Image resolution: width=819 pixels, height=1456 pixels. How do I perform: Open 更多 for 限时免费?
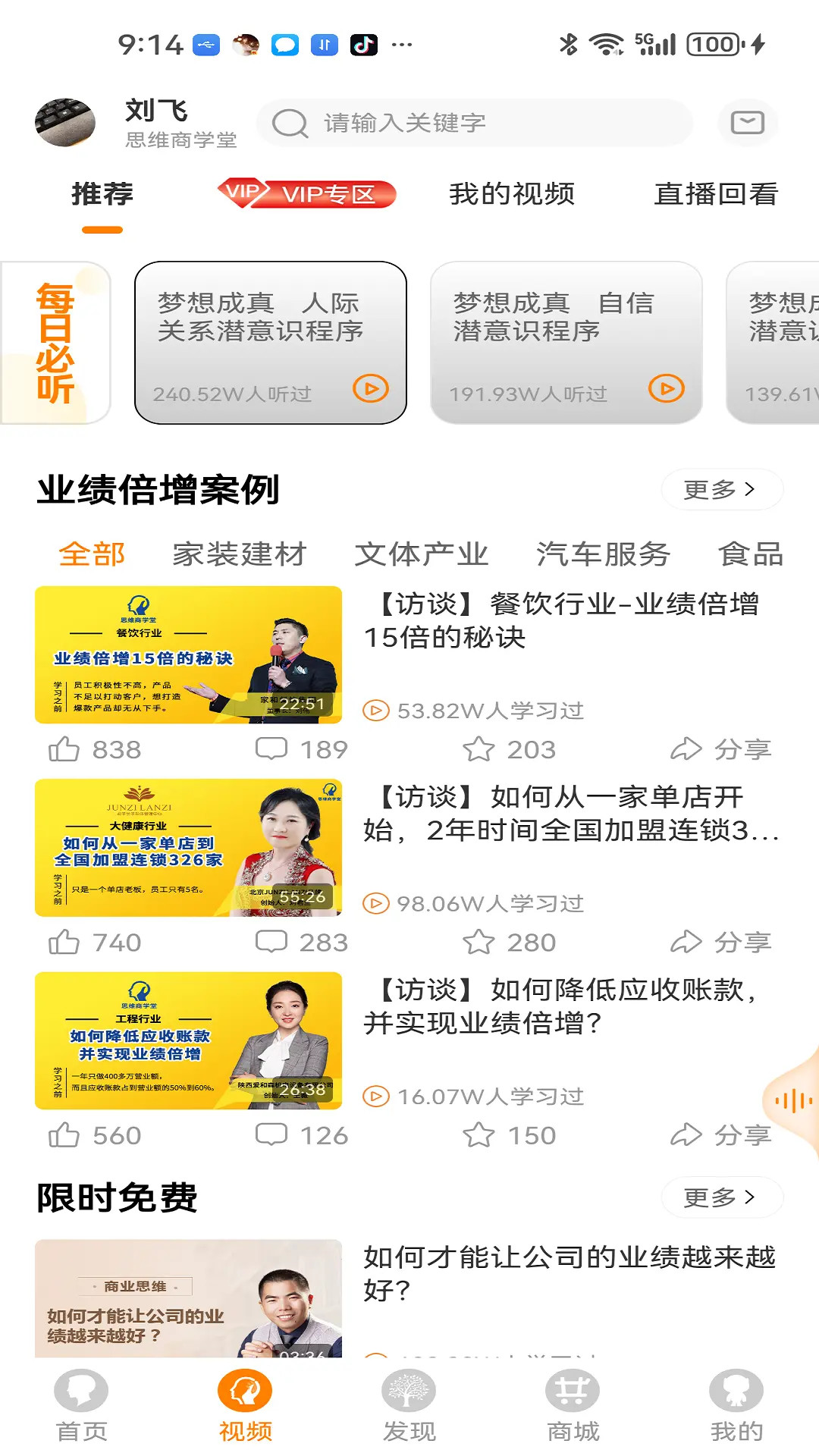pos(722,1197)
